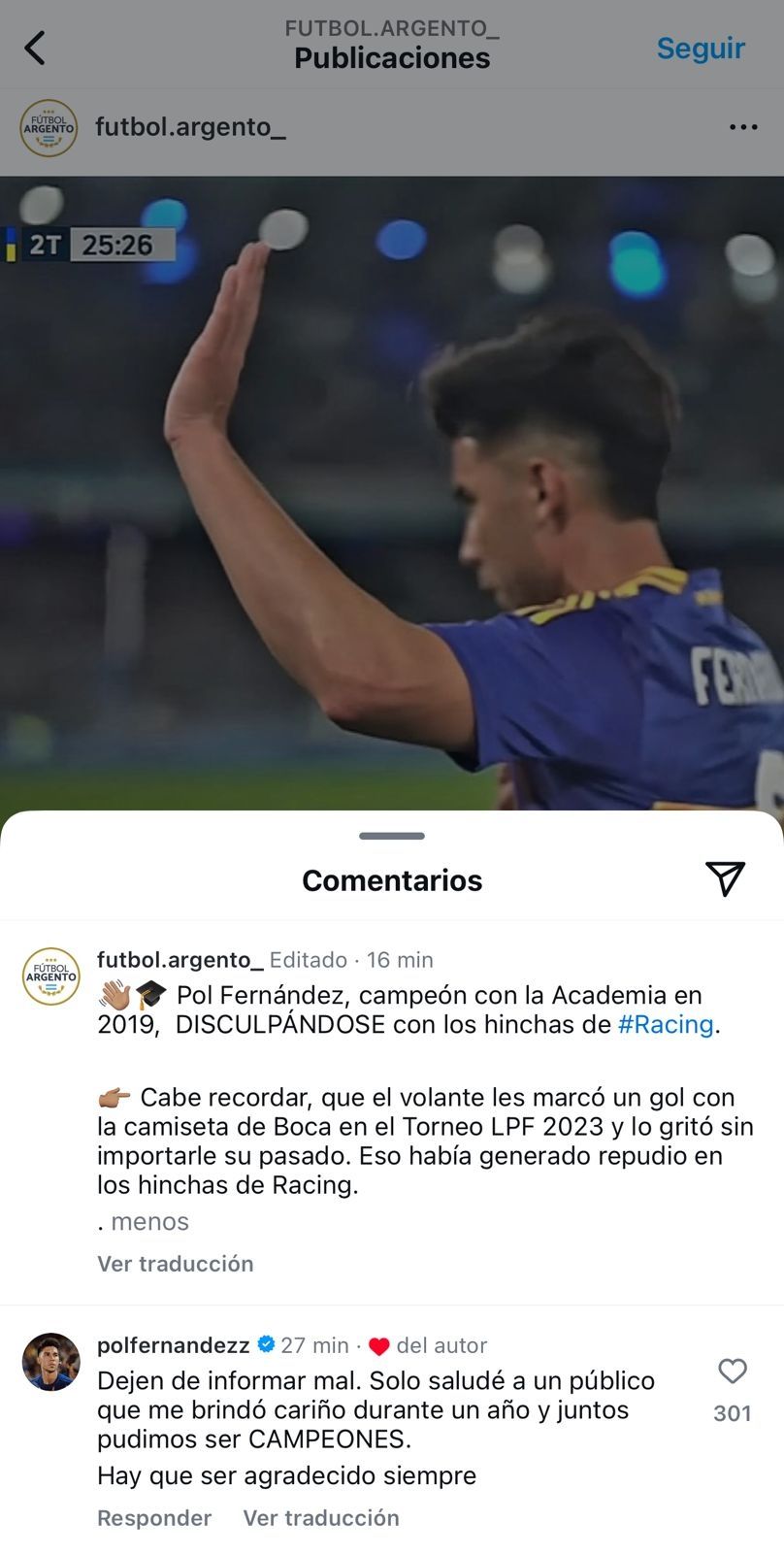View the polfernandezz username profile
The image size is (784, 1554).
point(173,1345)
